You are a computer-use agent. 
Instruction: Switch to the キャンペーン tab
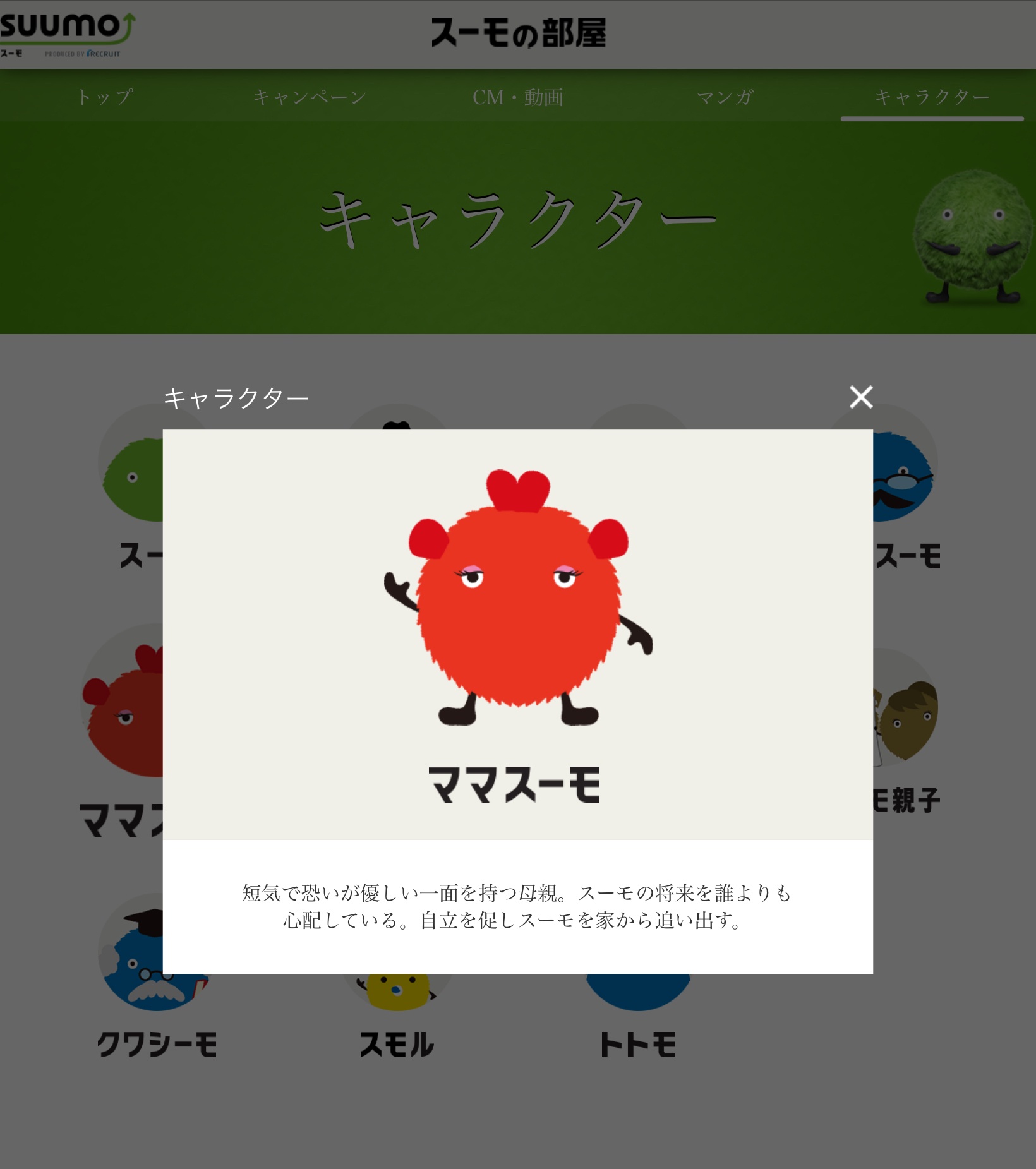coord(310,97)
